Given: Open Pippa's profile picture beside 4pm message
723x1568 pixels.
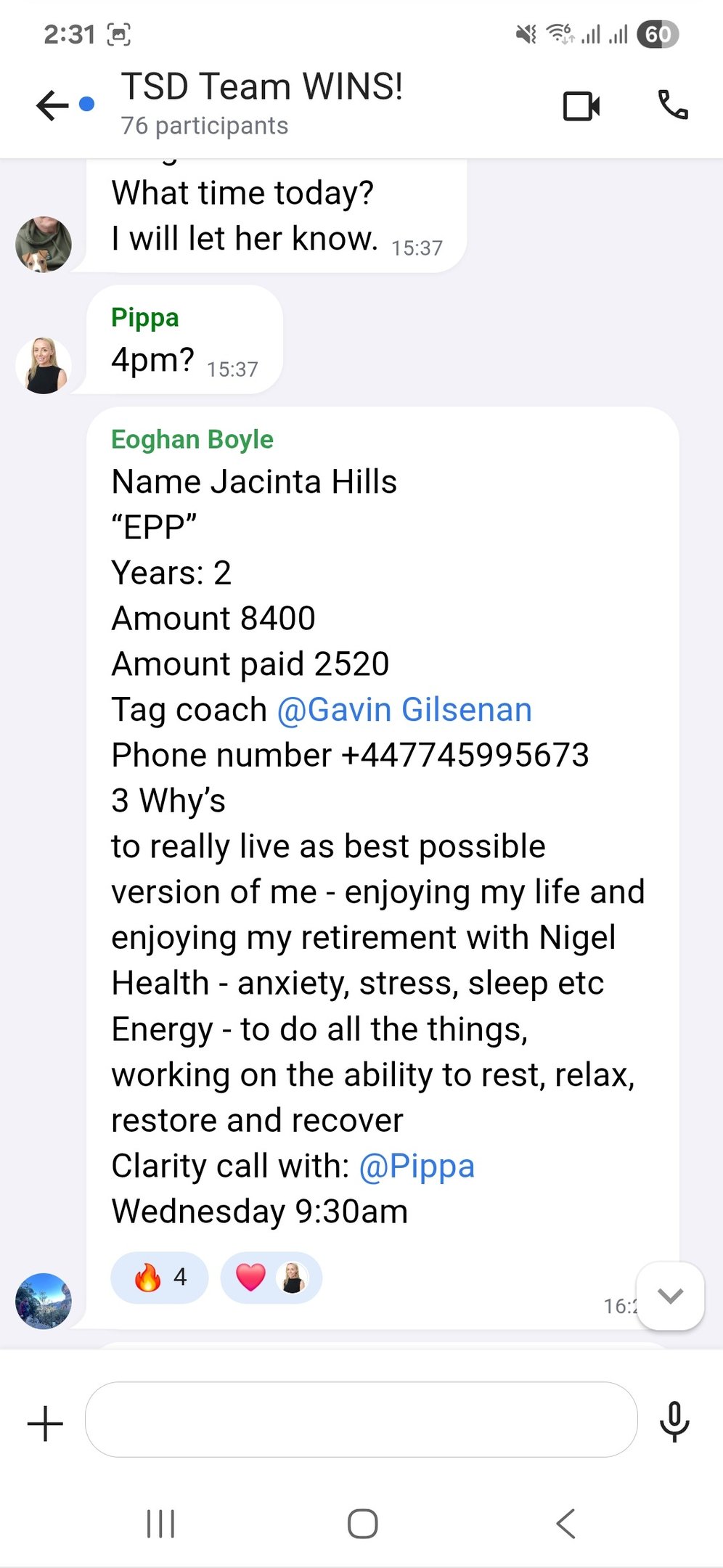Looking at the screenshot, I should pos(44,365).
